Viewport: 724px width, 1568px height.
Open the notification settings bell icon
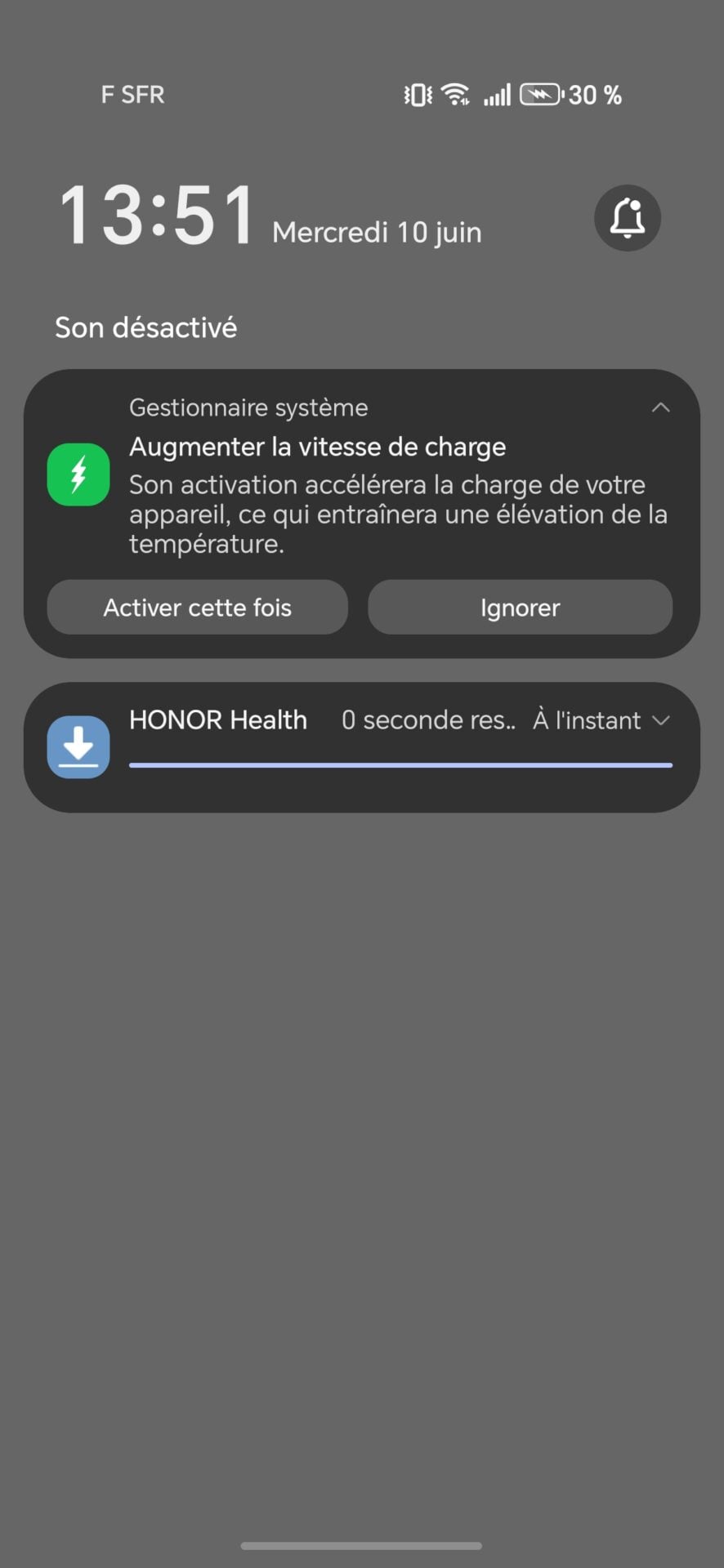point(627,218)
